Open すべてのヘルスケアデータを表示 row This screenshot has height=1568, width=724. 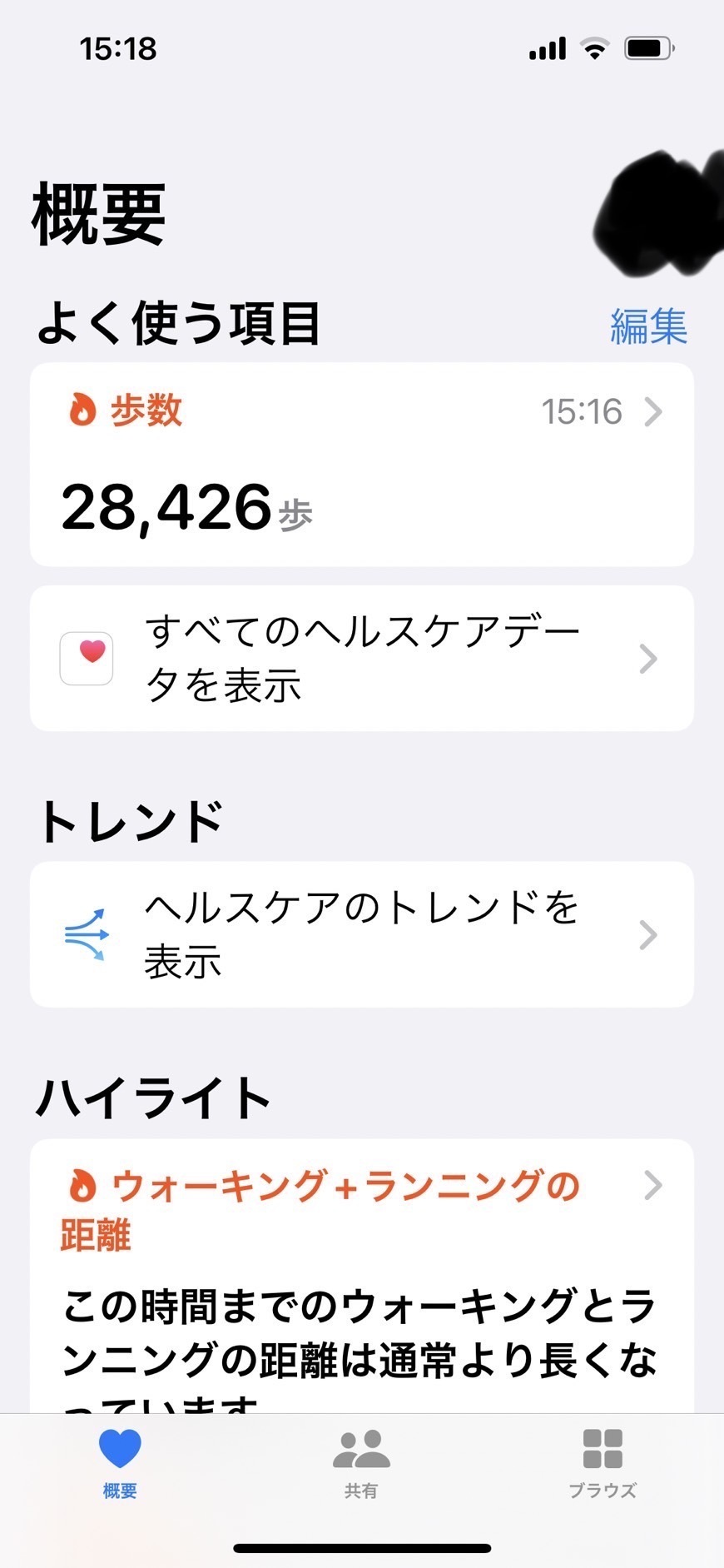pyautogui.click(x=362, y=659)
